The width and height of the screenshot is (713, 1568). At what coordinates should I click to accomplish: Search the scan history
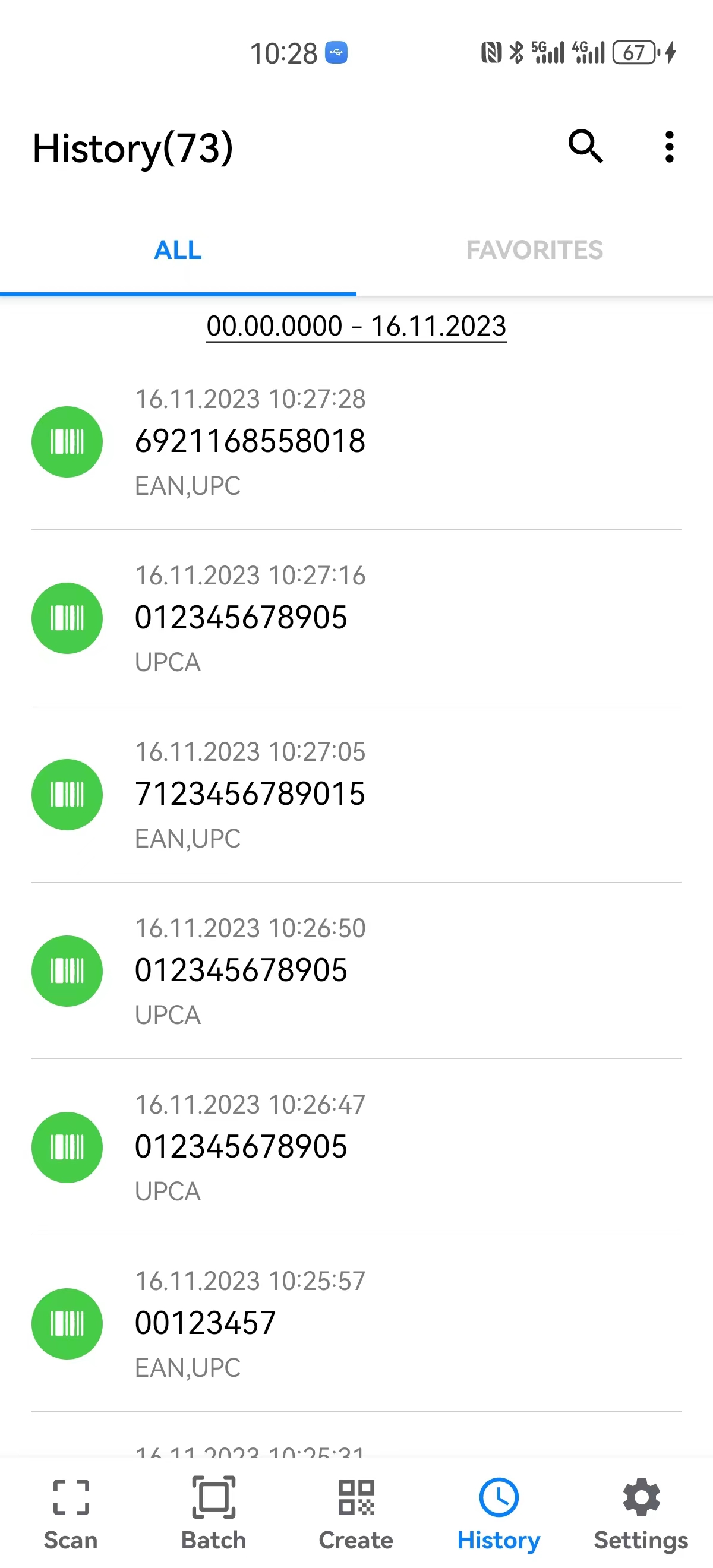pos(585,147)
